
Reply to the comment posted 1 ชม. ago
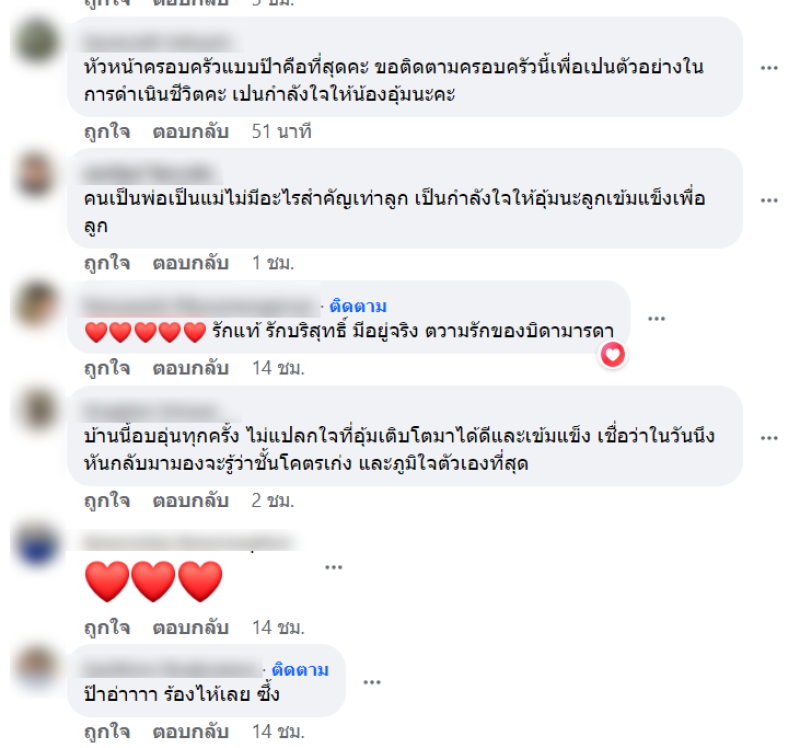click(190, 263)
